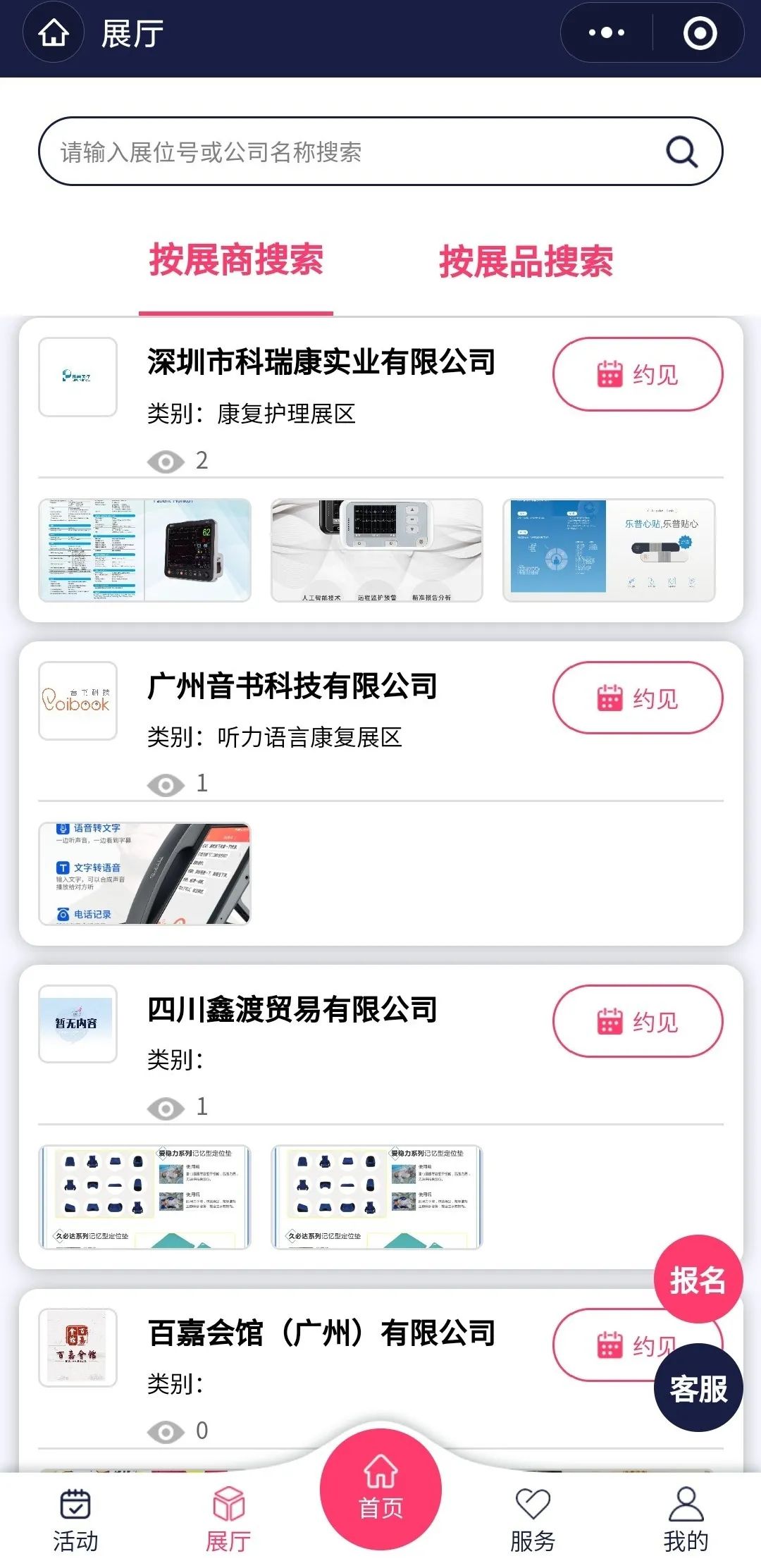Tap the floating 报名 button

[x=698, y=1280]
